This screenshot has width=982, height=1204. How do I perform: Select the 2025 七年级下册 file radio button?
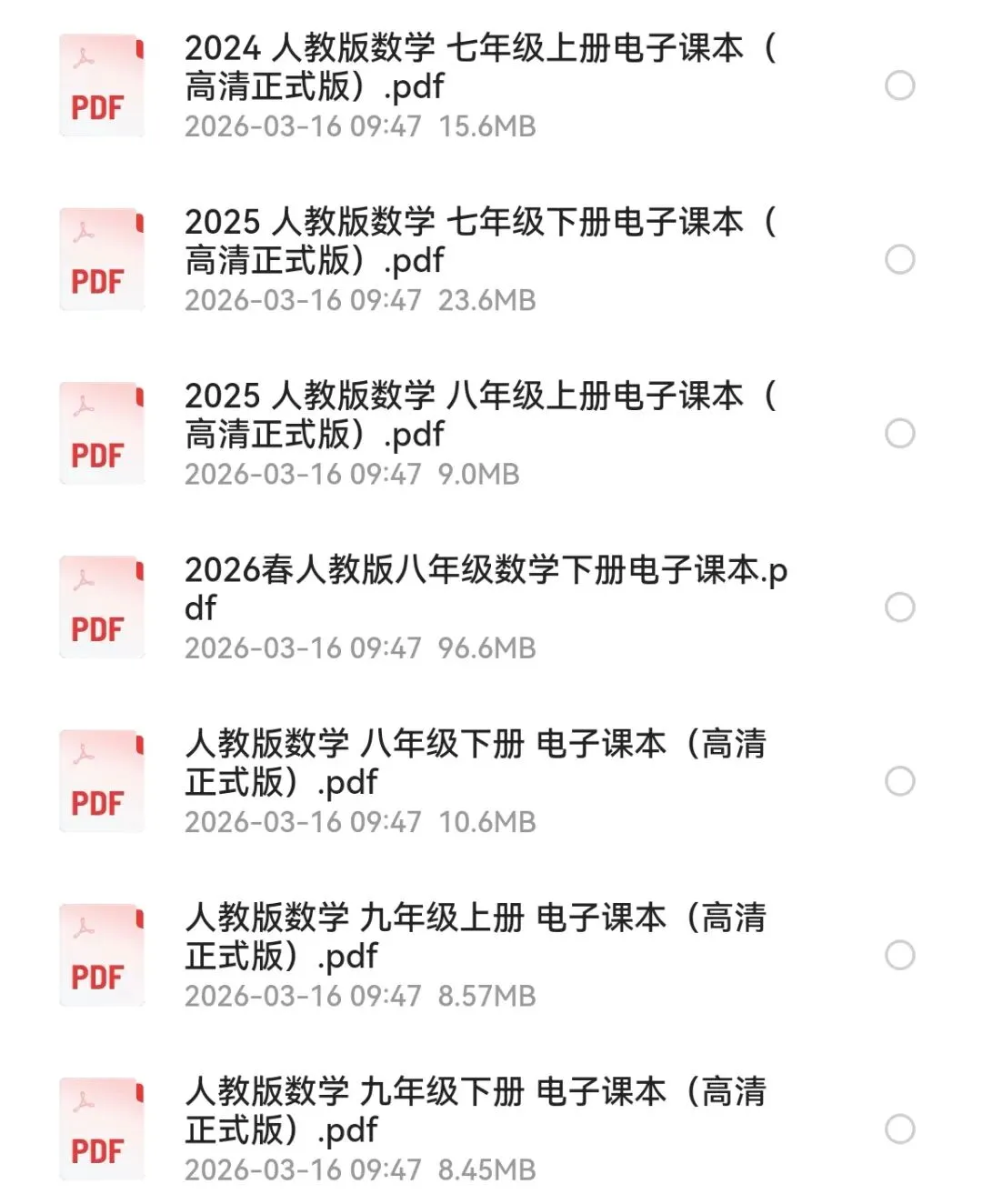coord(899,260)
